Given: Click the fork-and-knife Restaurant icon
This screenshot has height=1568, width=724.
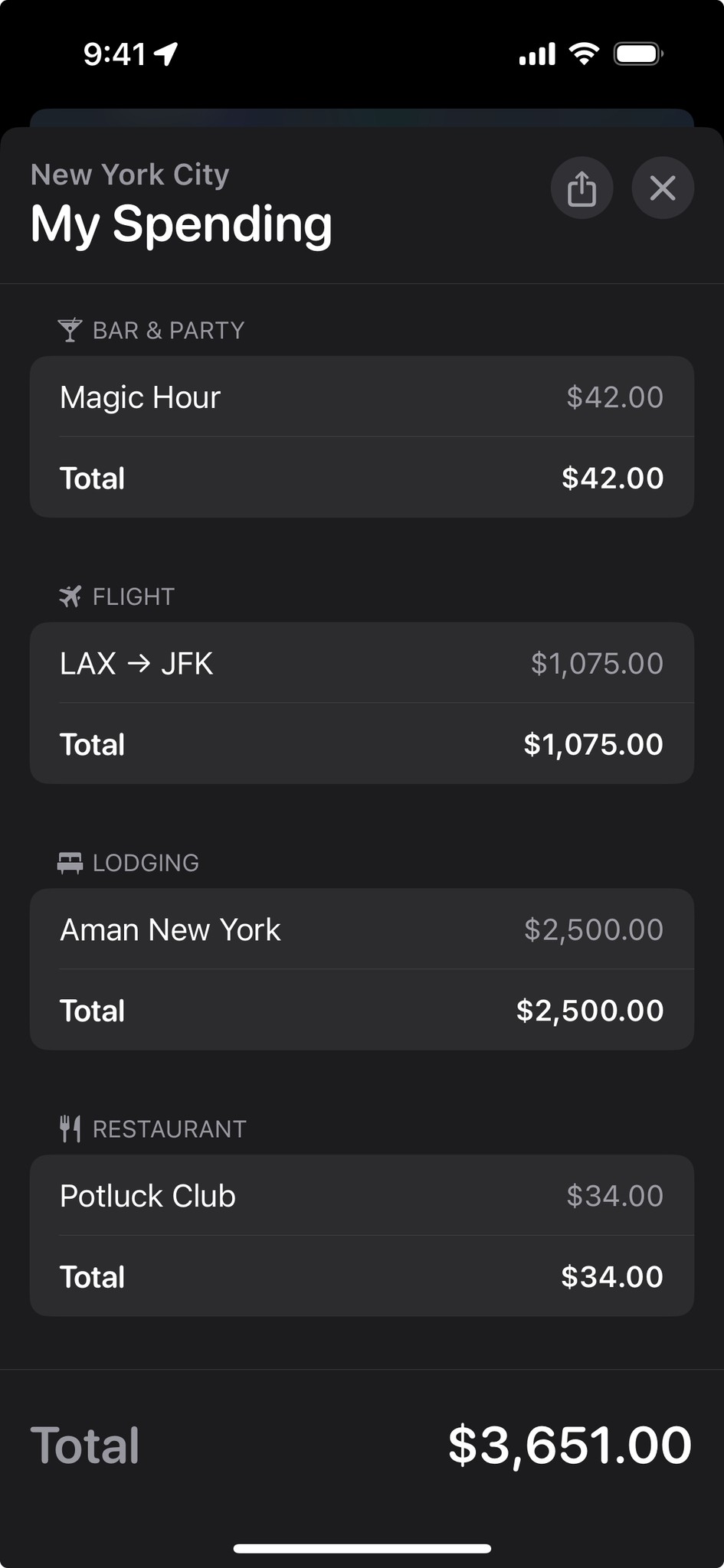Looking at the screenshot, I should point(70,1128).
